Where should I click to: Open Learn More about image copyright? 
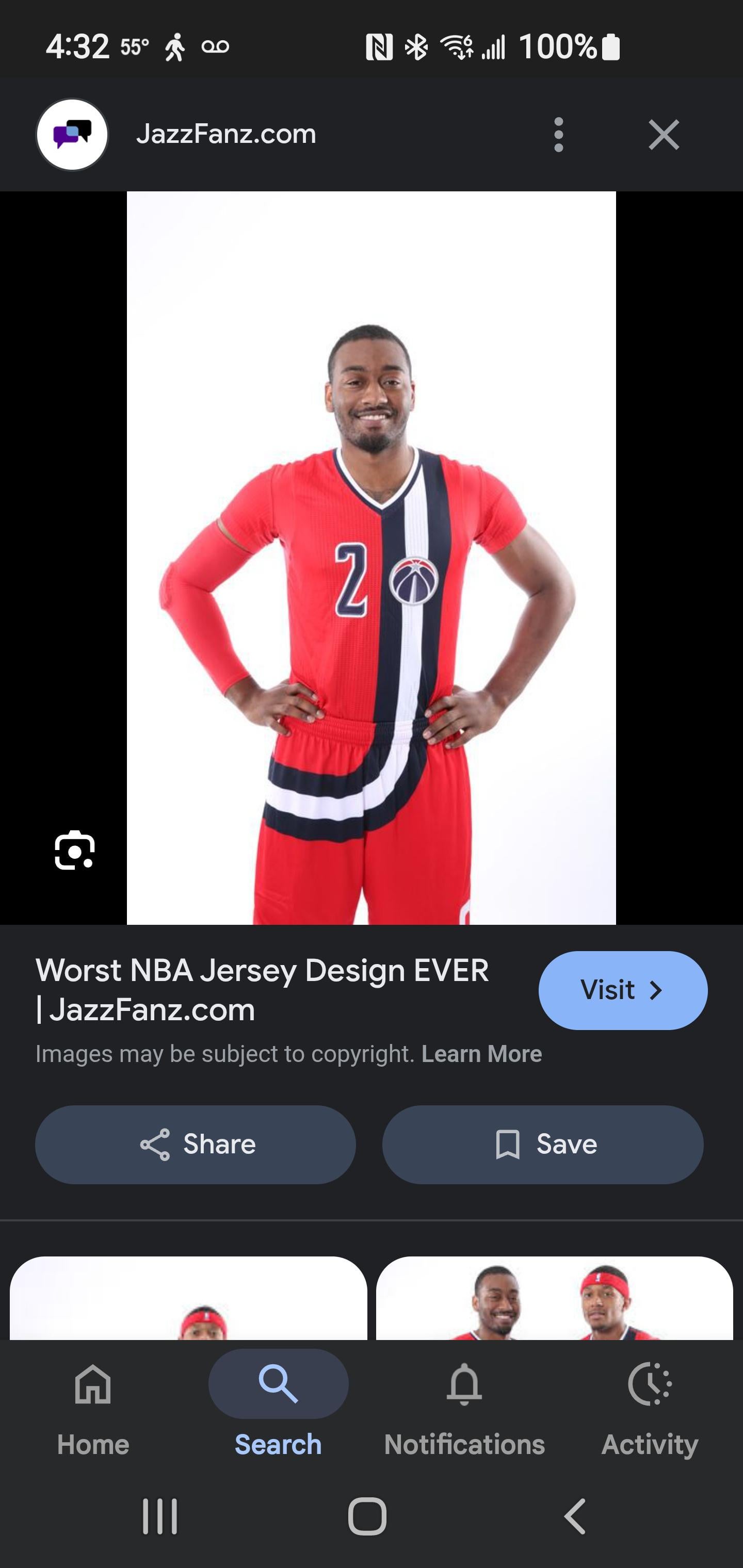pos(481,1054)
